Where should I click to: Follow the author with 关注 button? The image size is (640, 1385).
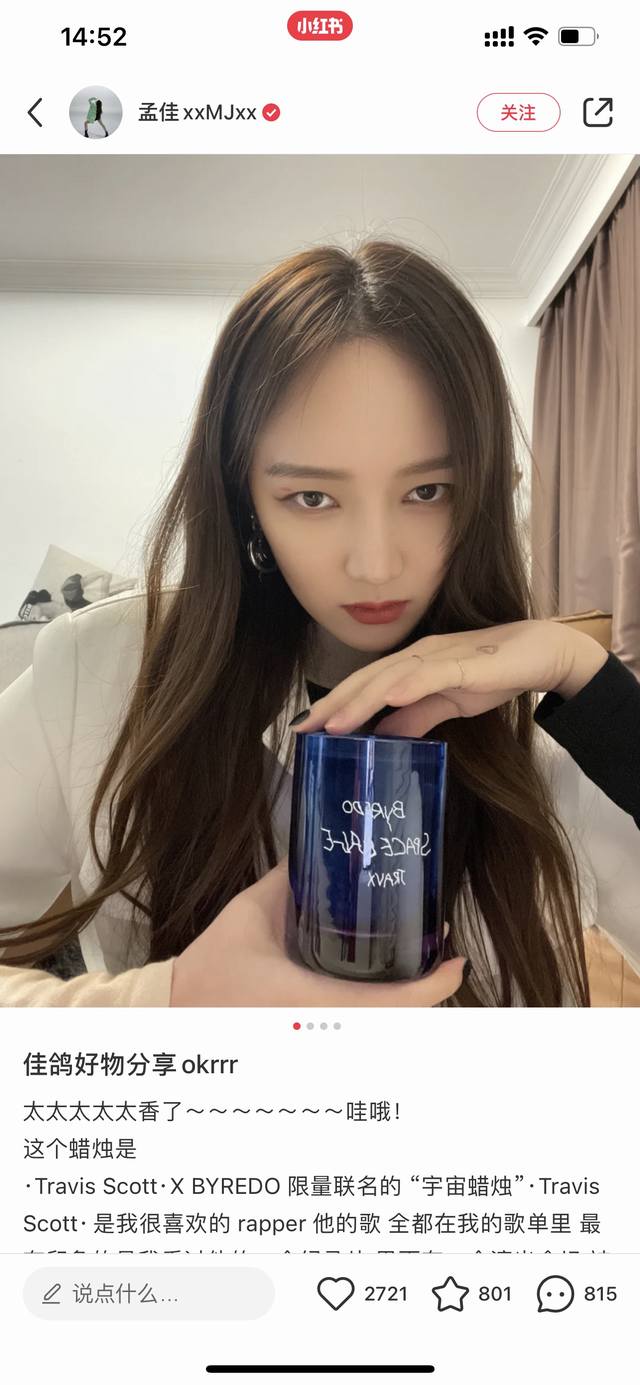[518, 113]
